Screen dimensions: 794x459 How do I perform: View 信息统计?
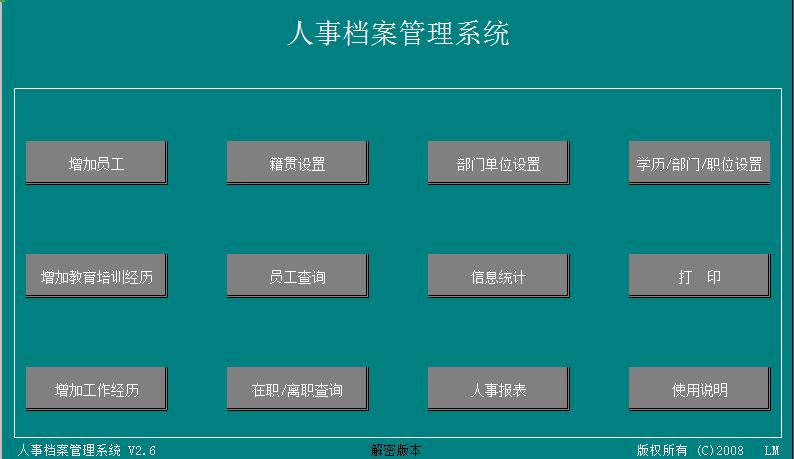498,276
